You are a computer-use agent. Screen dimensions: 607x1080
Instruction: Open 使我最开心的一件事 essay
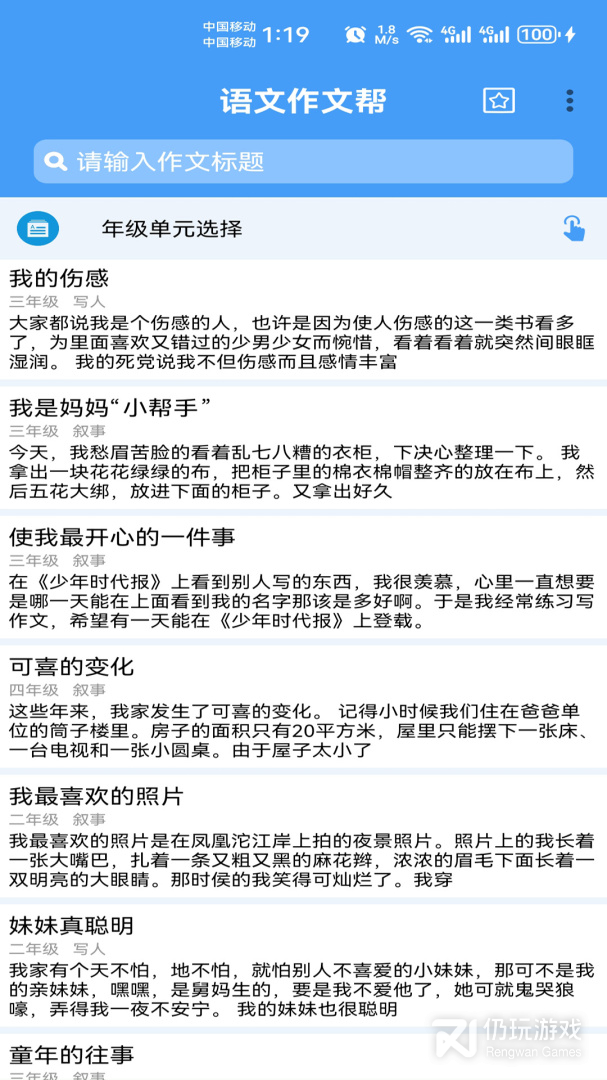122,538
